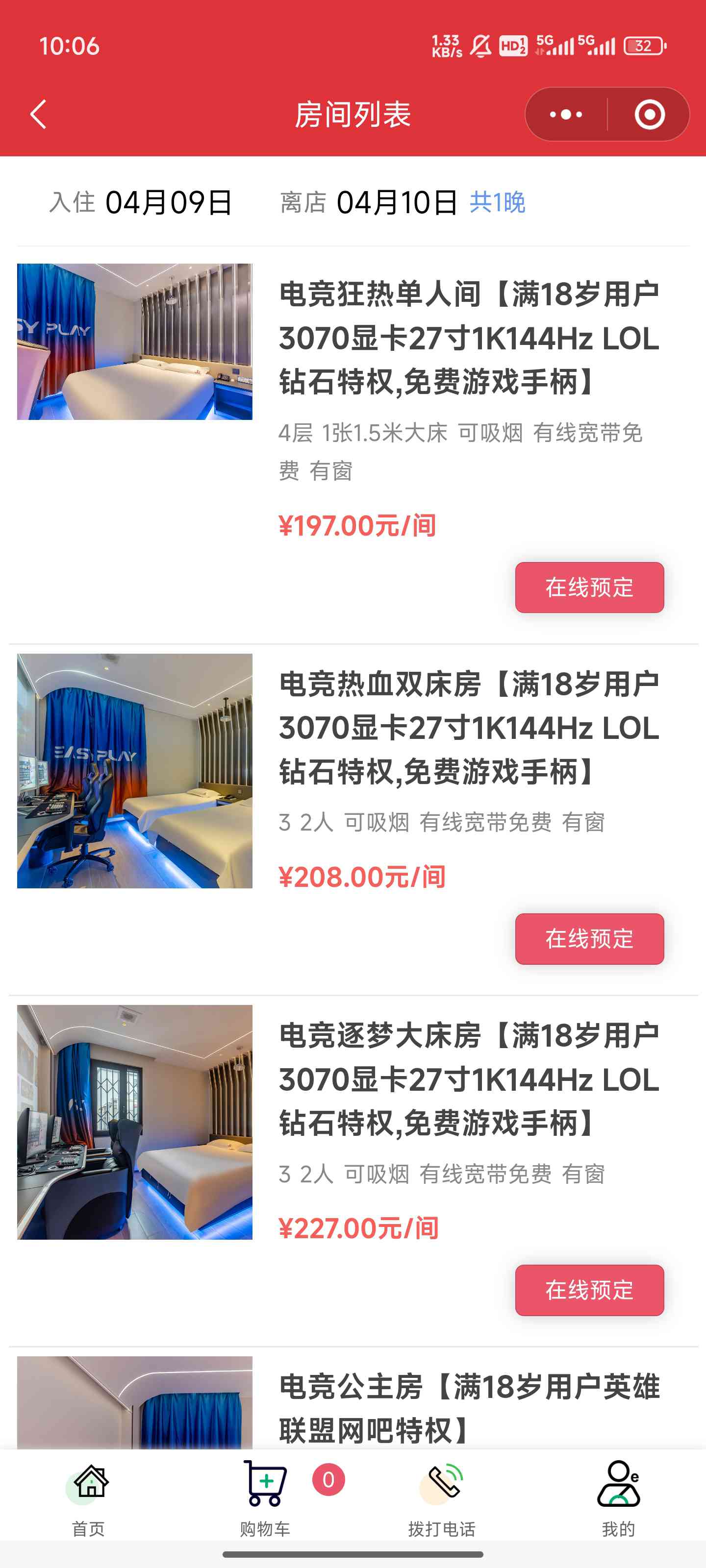Tap 拨打电话 to call the hotel
706x1568 pixels.
coord(442,1498)
